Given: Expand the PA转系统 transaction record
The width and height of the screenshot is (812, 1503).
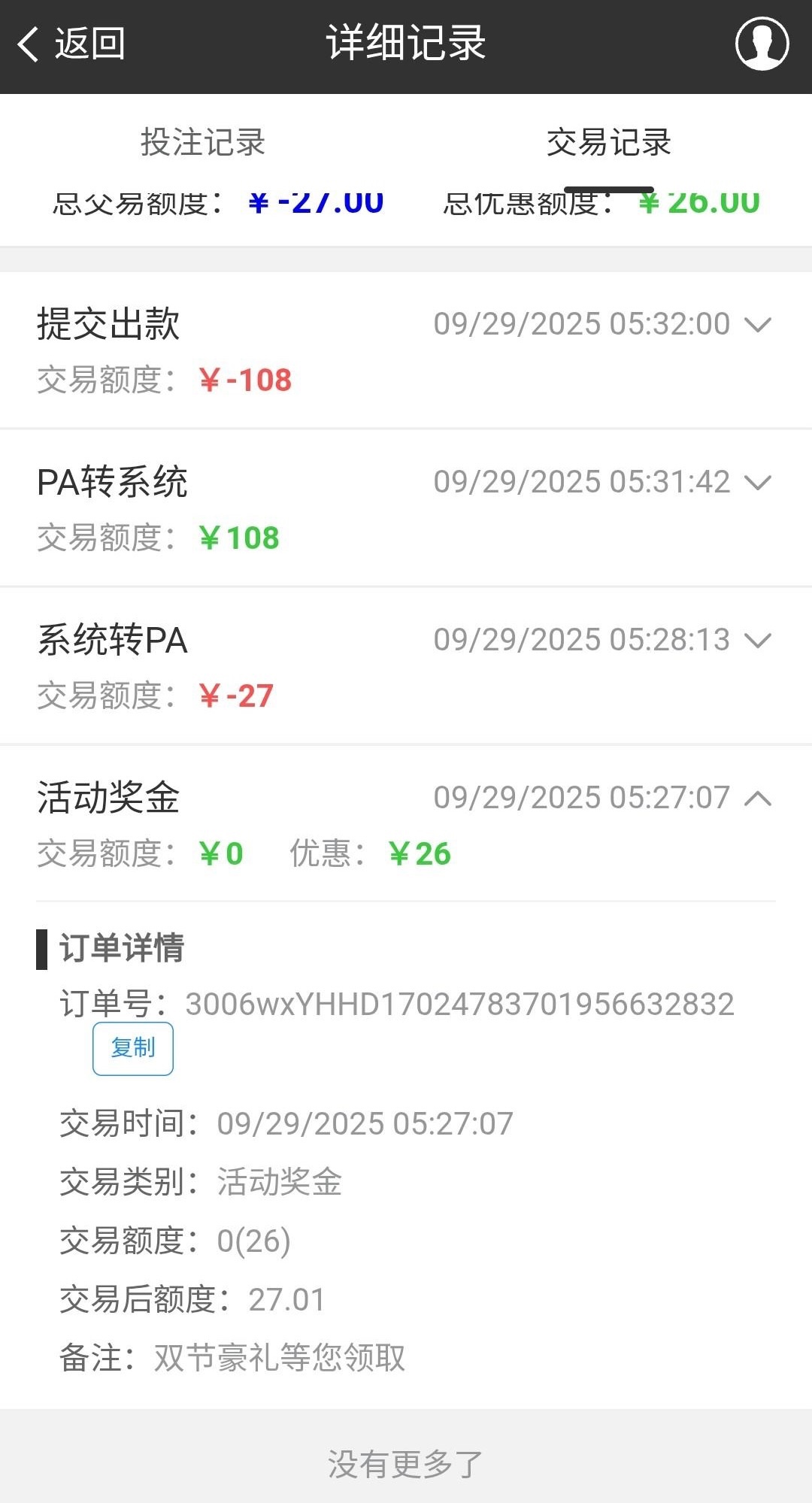Looking at the screenshot, I should coord(757,483).
